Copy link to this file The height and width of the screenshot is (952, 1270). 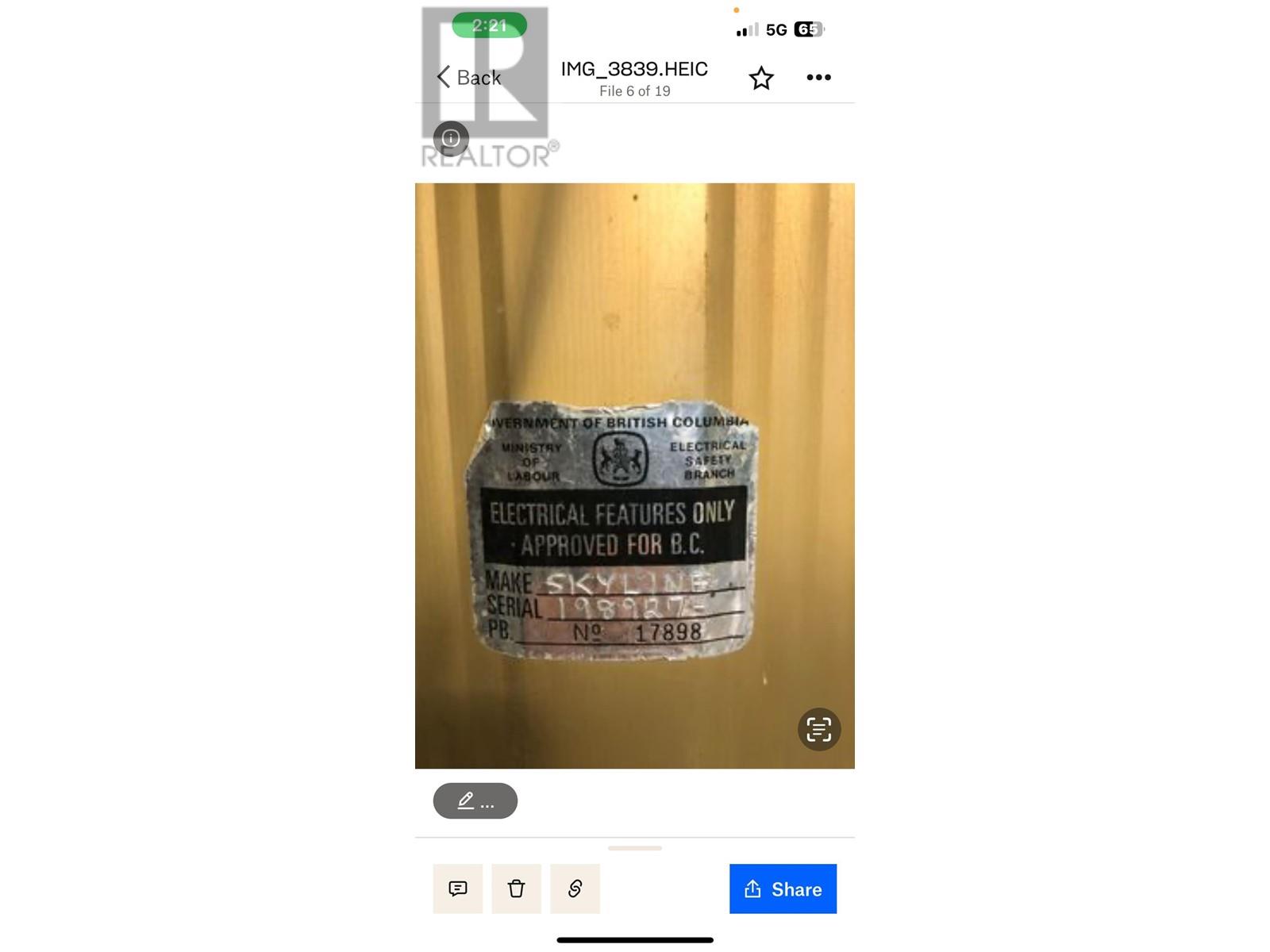[x=575, y=889]
